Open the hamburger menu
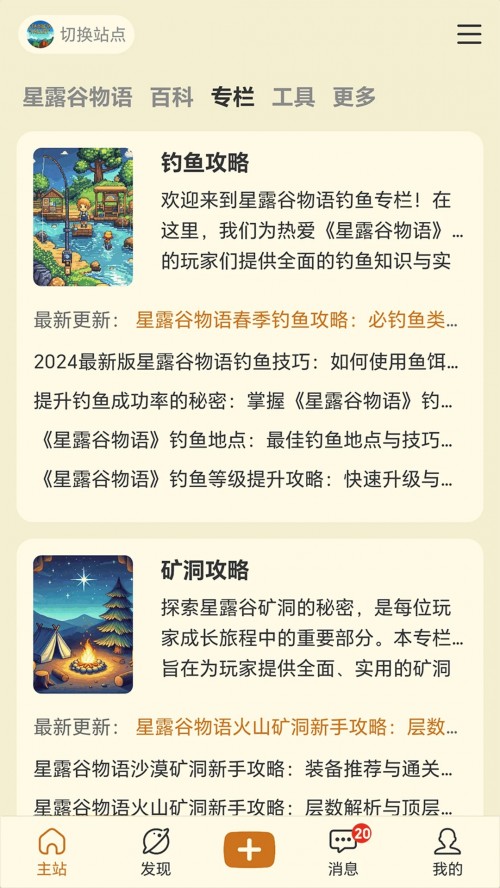 469,35
